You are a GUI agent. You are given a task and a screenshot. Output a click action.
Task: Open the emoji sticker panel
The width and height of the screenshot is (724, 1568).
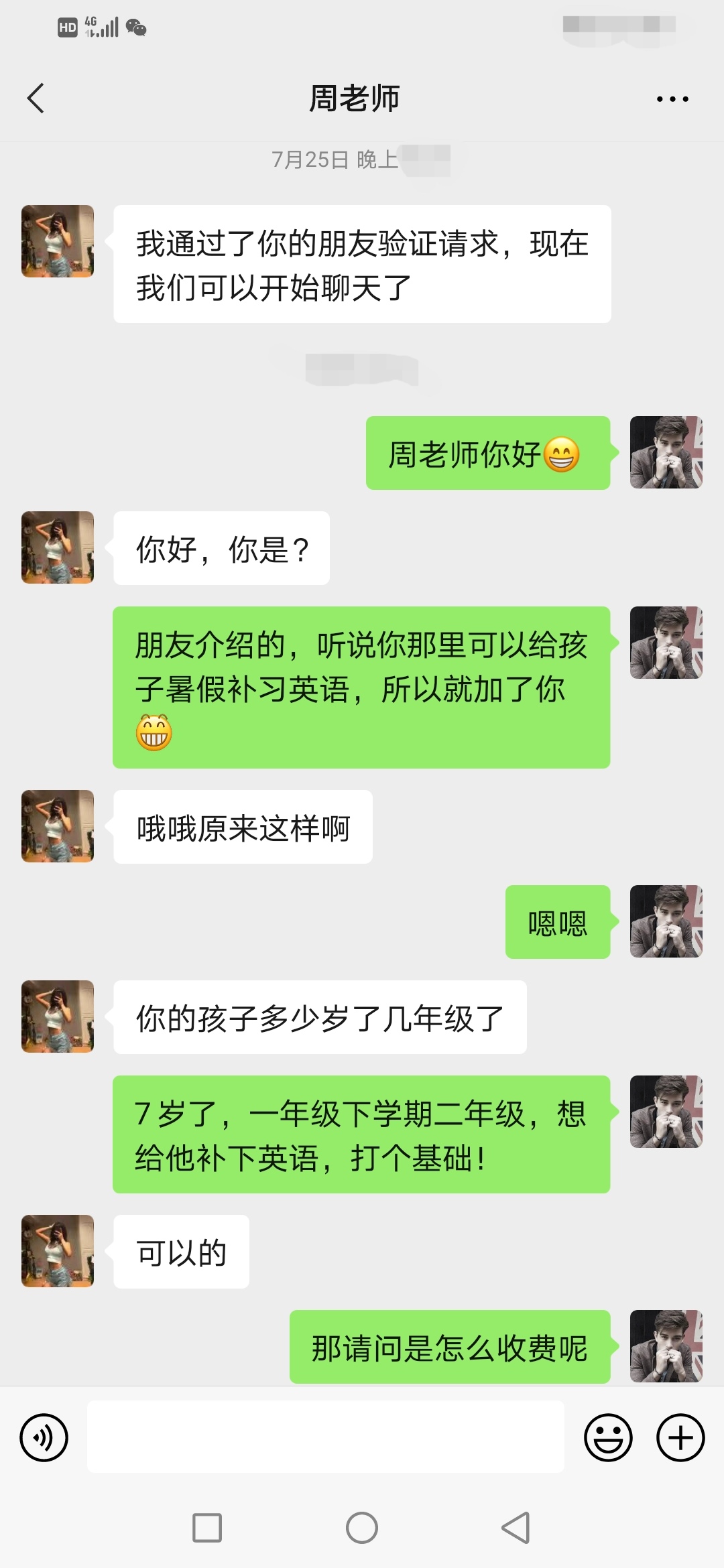point(608,1437)
